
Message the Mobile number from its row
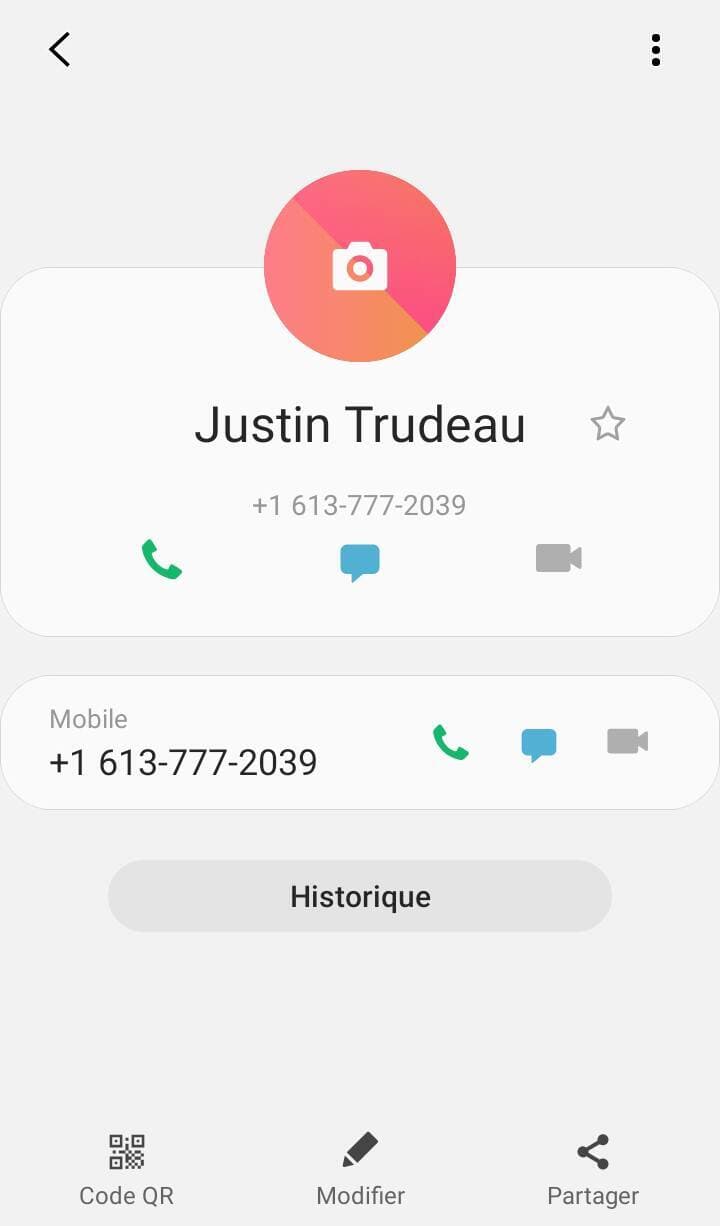[x=539, y=744]
